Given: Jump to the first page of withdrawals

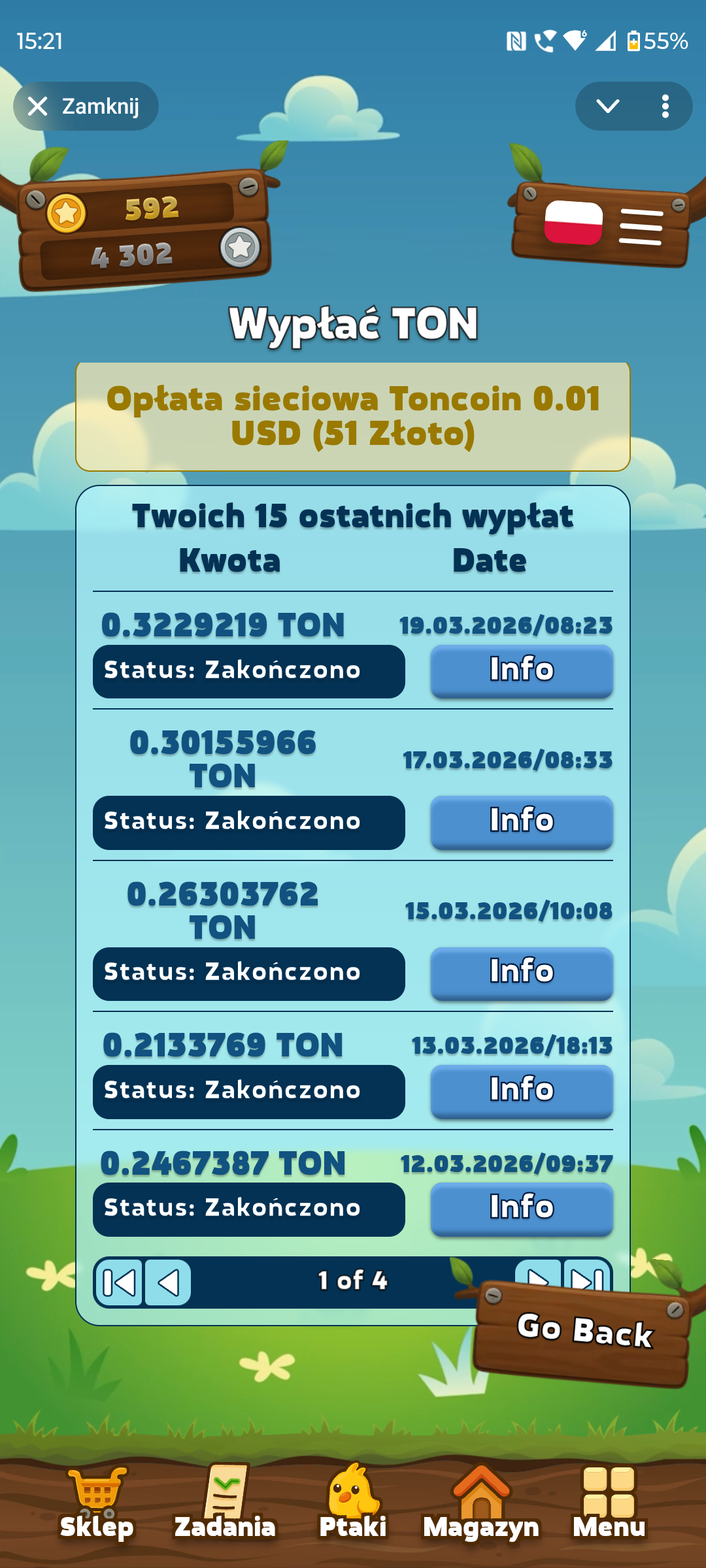Looking at the screenshot, I should tap(120, 1282).
